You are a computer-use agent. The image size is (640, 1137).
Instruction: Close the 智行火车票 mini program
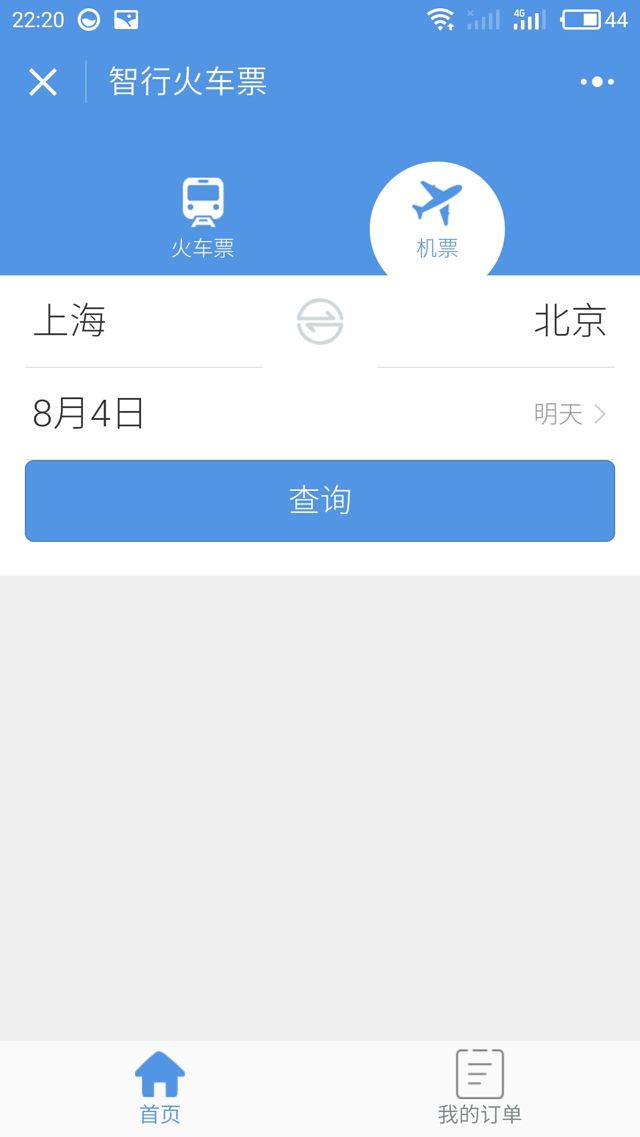pos(43,82)
